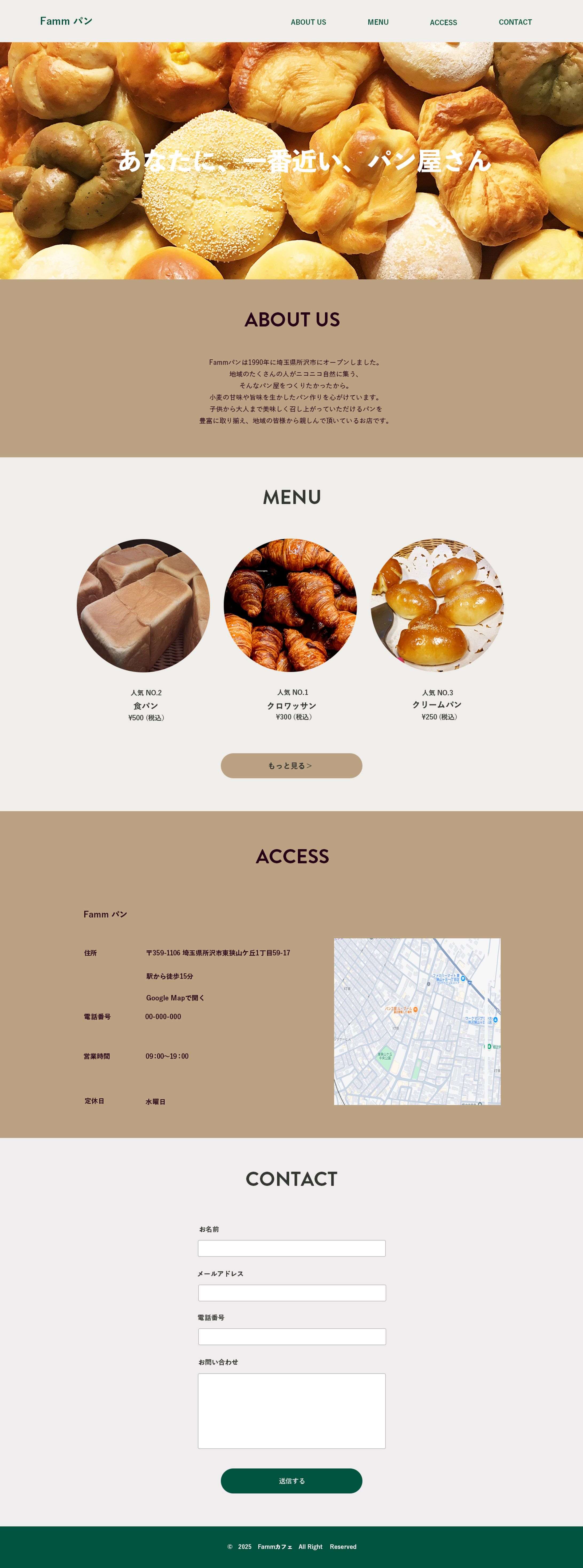This screenshot has width=583, height=1568.
Task: Tap the 電話番号 input field
Action: click(x=292, y=1336)
